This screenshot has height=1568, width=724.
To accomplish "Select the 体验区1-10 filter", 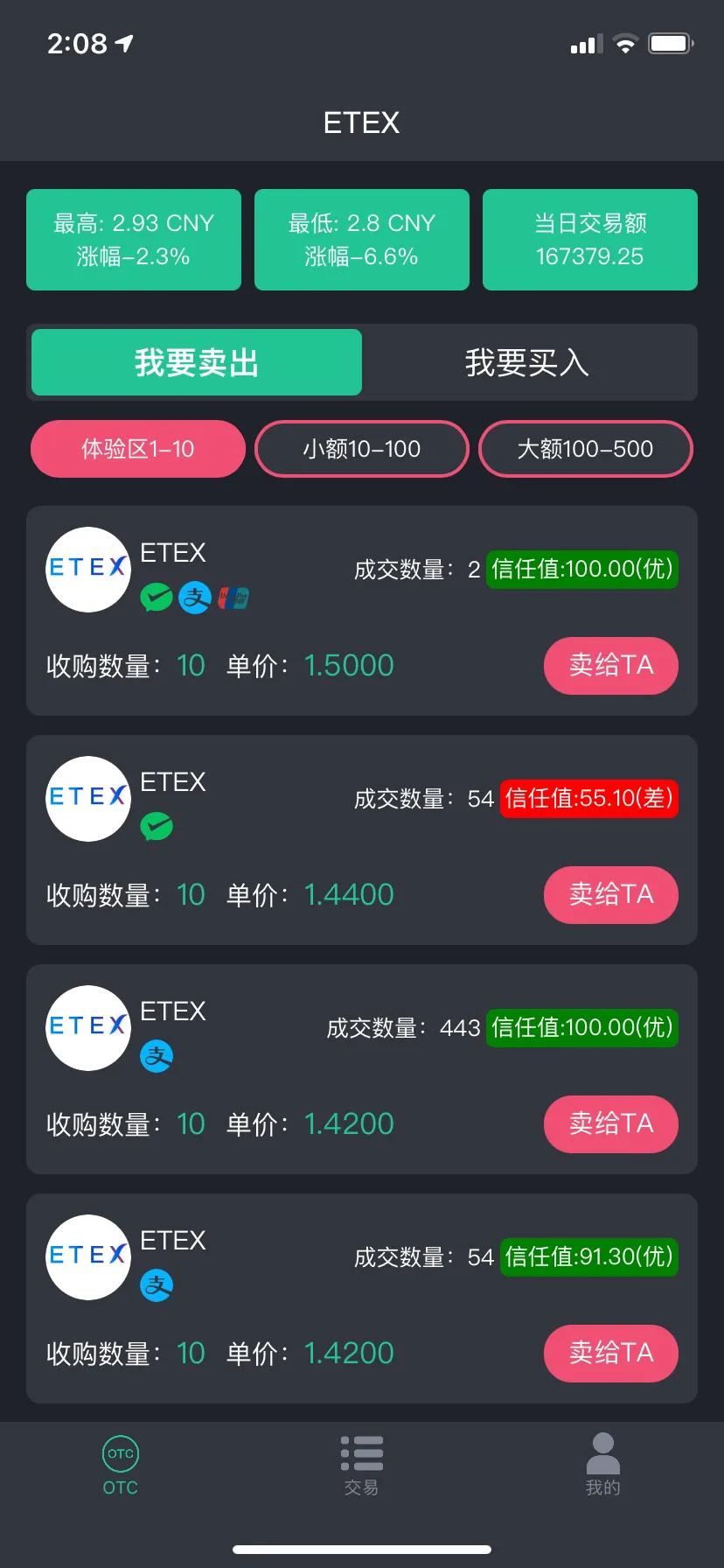I will coord(137,449).
